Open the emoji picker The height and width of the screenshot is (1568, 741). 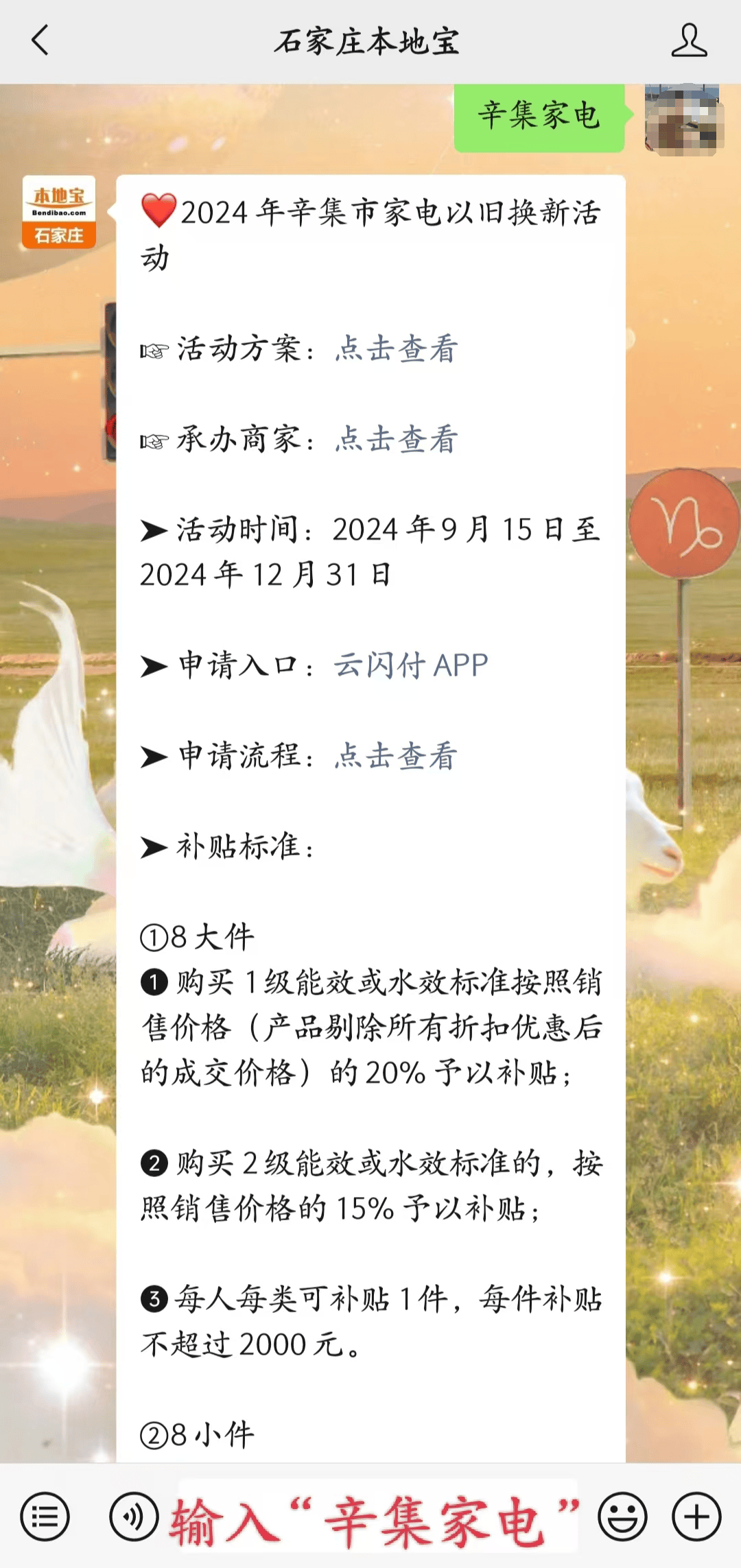(x=622, y=1517)
